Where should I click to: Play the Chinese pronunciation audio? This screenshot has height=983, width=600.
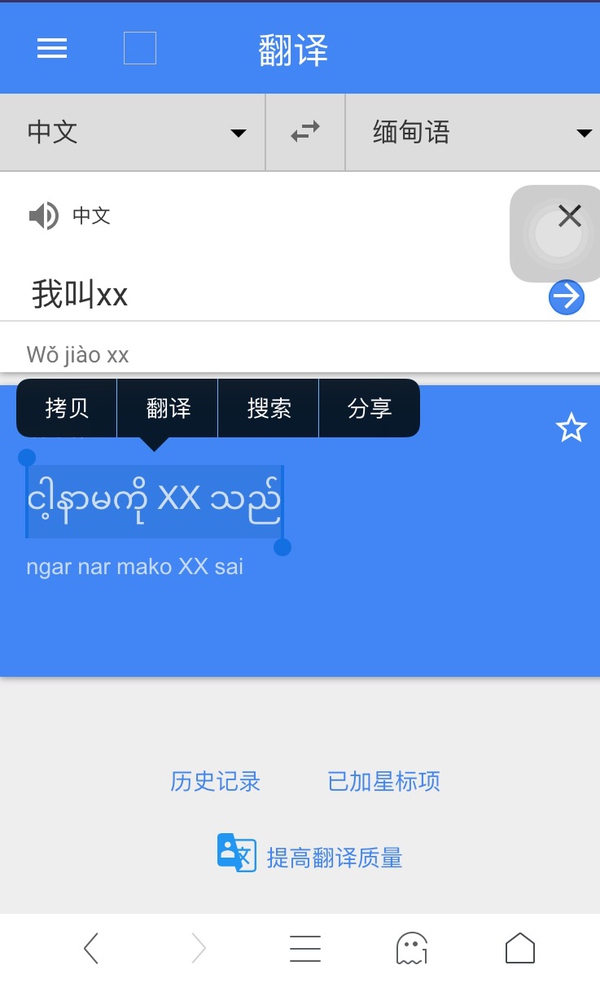[43, 215]
